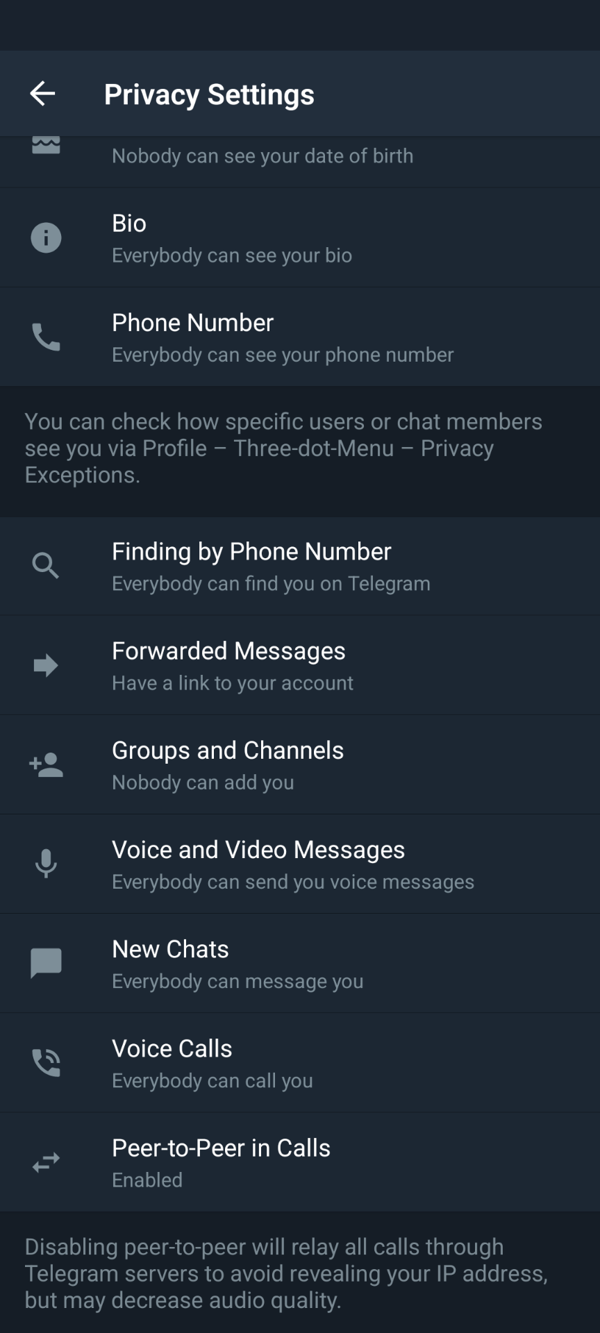The height and width of the screenshot is (1333, 600).
Task: Change Peer-to-Peer in Calls setting
Action: (300, 1162)
